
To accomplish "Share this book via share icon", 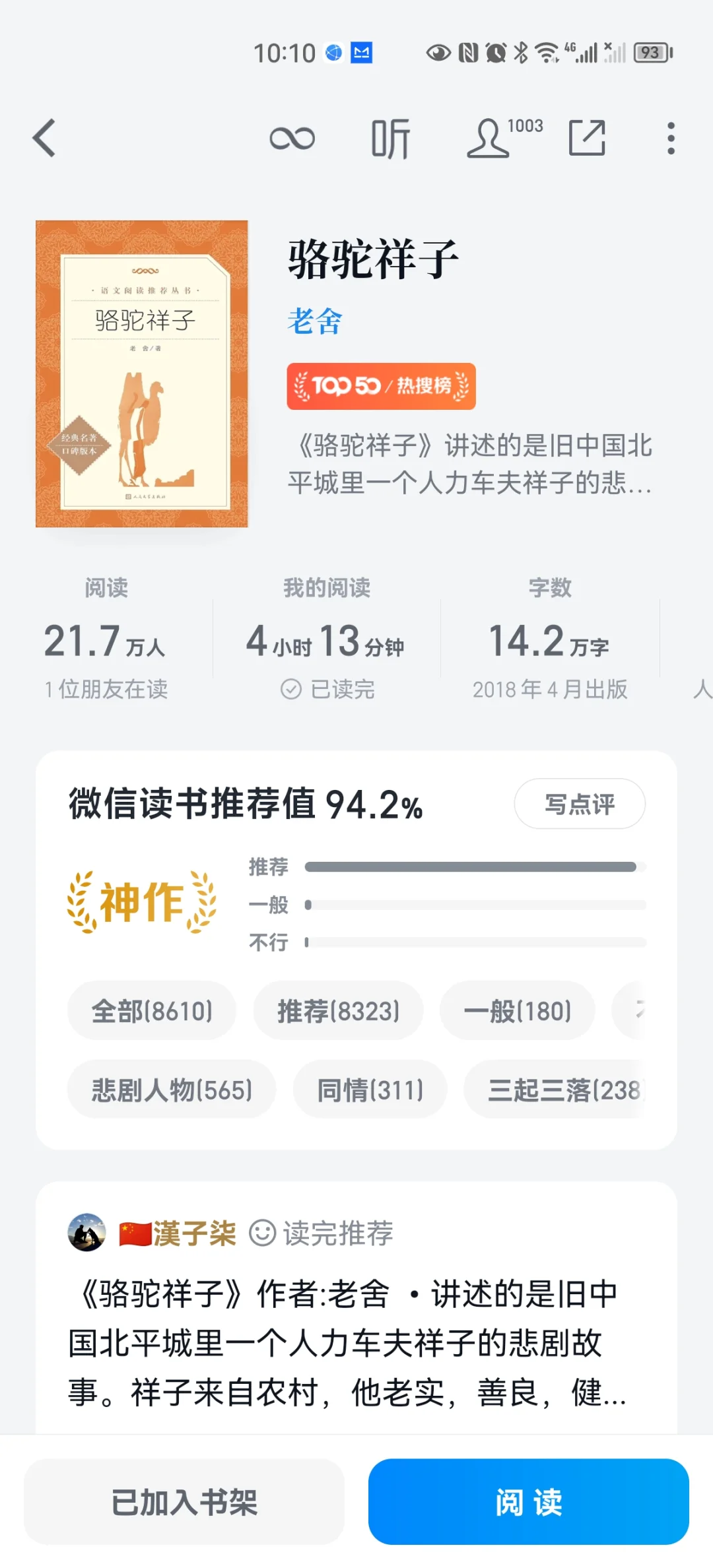I will point(587,138).
